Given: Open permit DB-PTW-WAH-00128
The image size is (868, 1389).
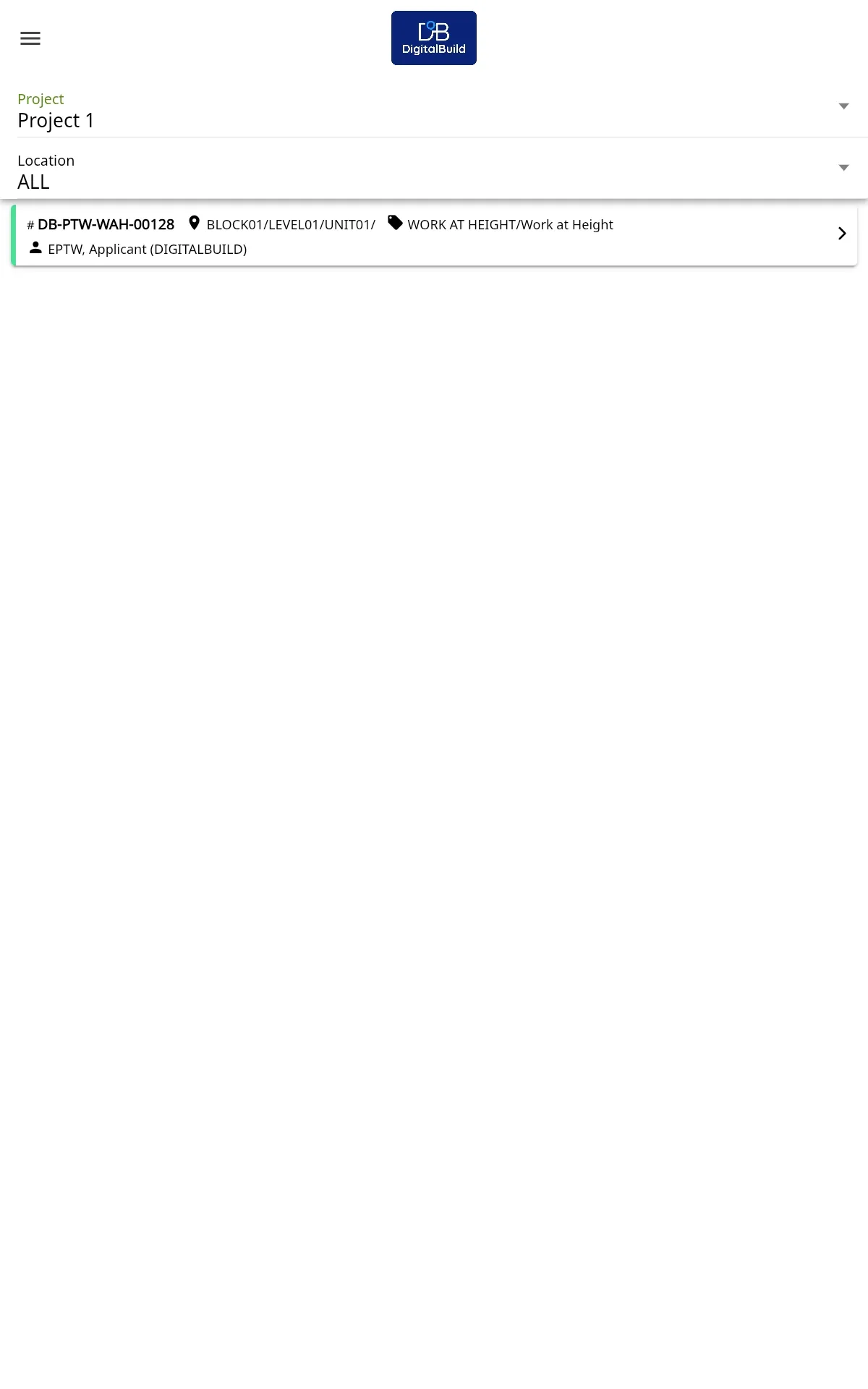Looking at the screenshot, I should tap(434, 236).
